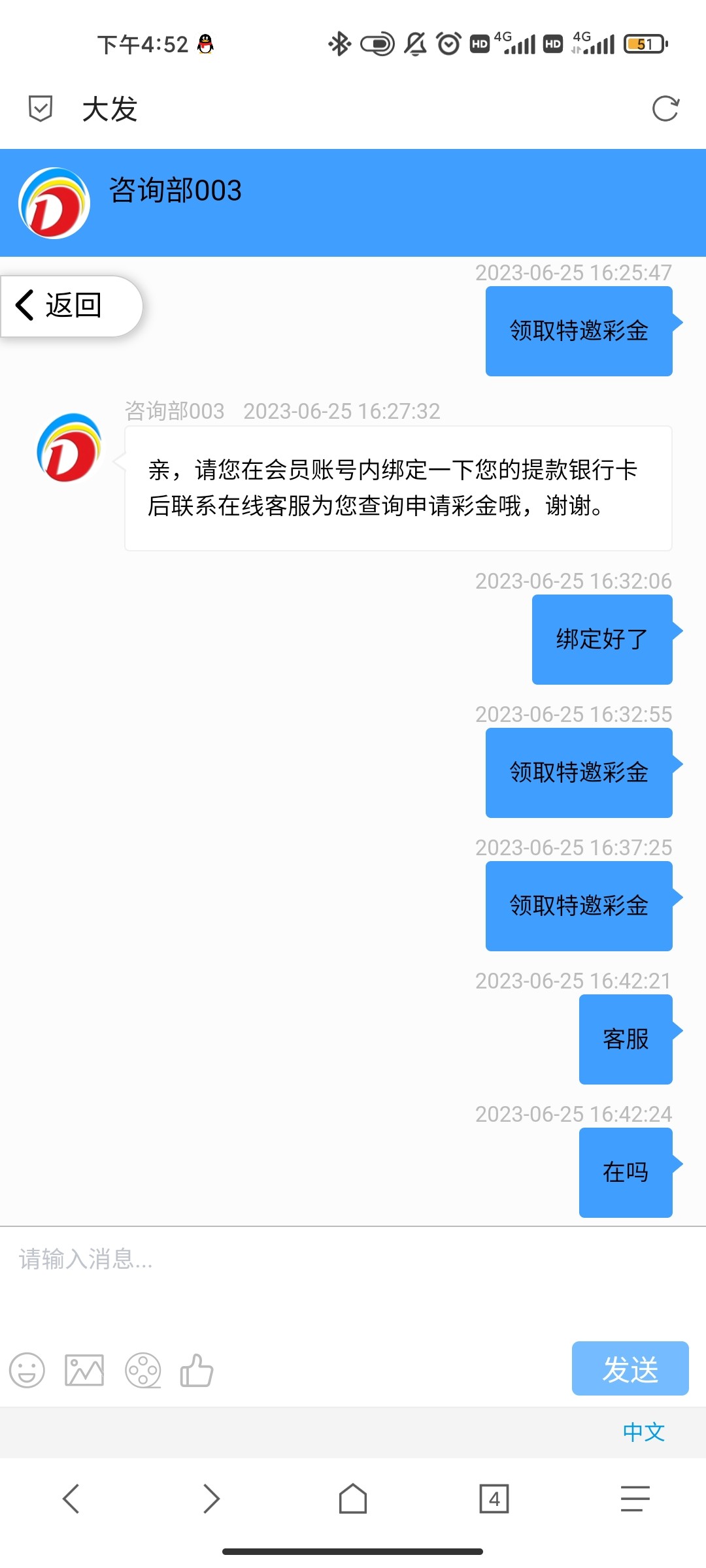
Task: Tap the 咨询部003 header title
Action: (x=175, y=191)
